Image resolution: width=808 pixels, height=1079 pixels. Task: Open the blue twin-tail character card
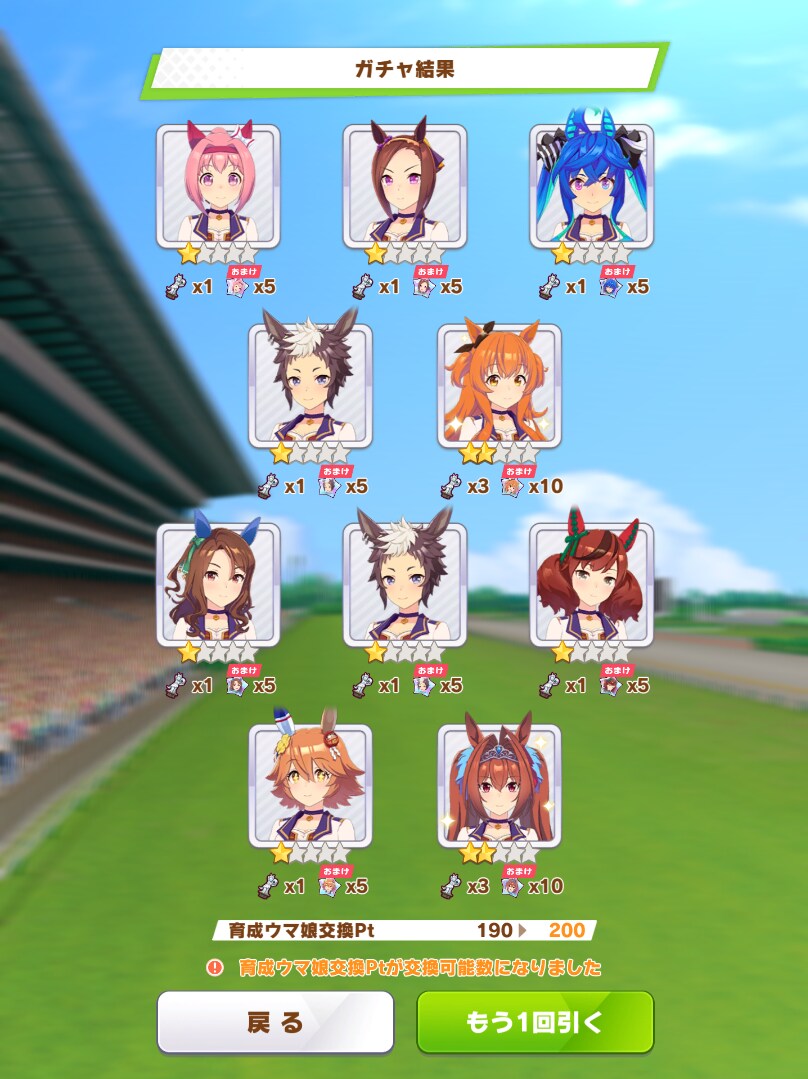click(591, 187)
